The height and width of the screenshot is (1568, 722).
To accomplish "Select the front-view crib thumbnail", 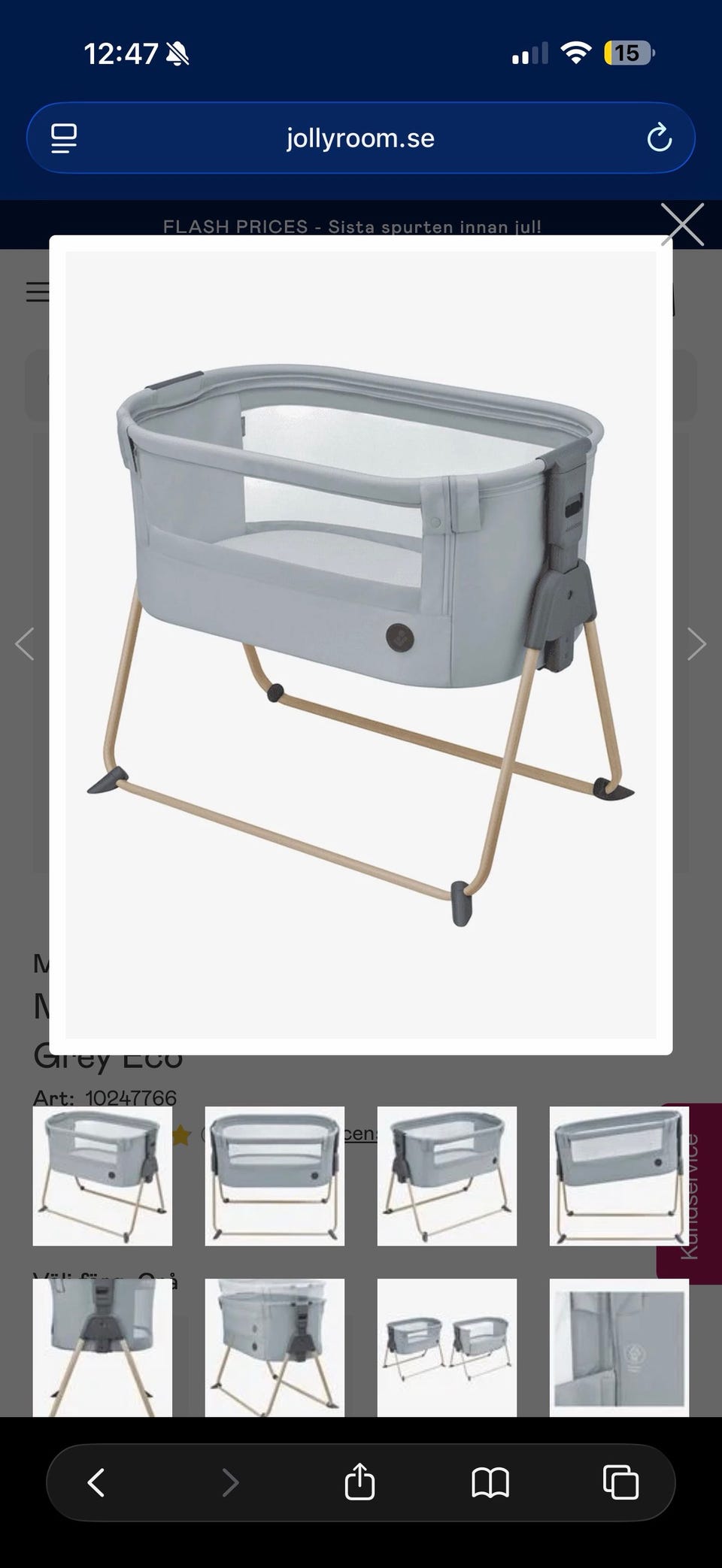I will click(275, 1176).
